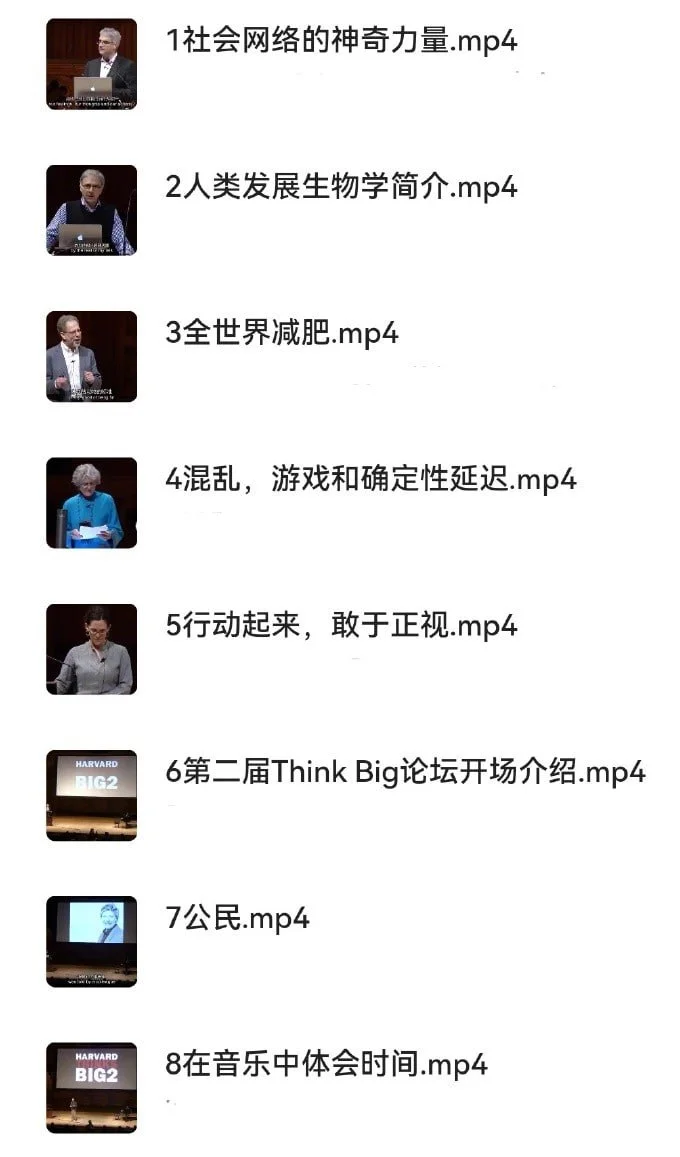The image size is (680, 1157).
Task: Play the 7公民.mp4 video
Action: click(237, 919)
